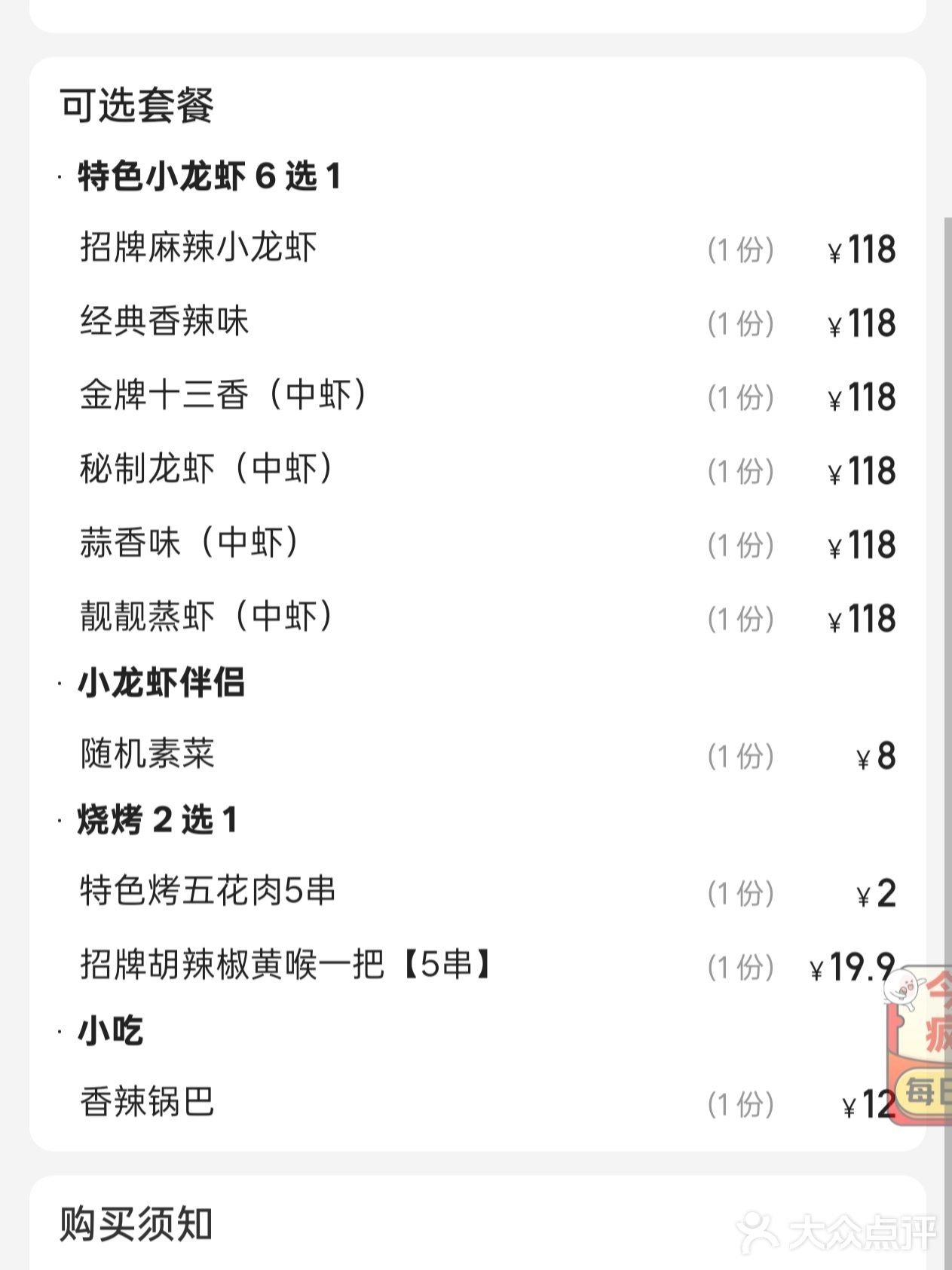The height and width of the screenshot is (1270, 952).
Task: Open the 小吃 section header
Action: click(109, 1033)
